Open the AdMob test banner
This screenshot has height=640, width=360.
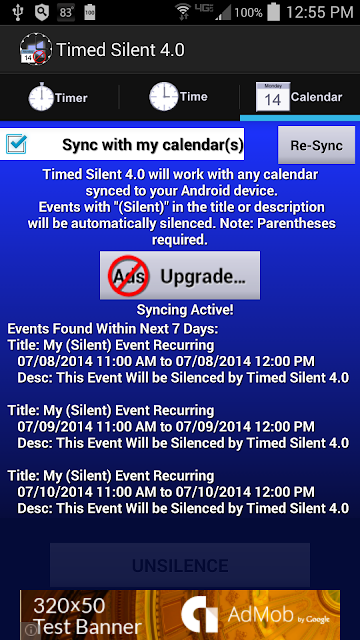pos(180,615)
